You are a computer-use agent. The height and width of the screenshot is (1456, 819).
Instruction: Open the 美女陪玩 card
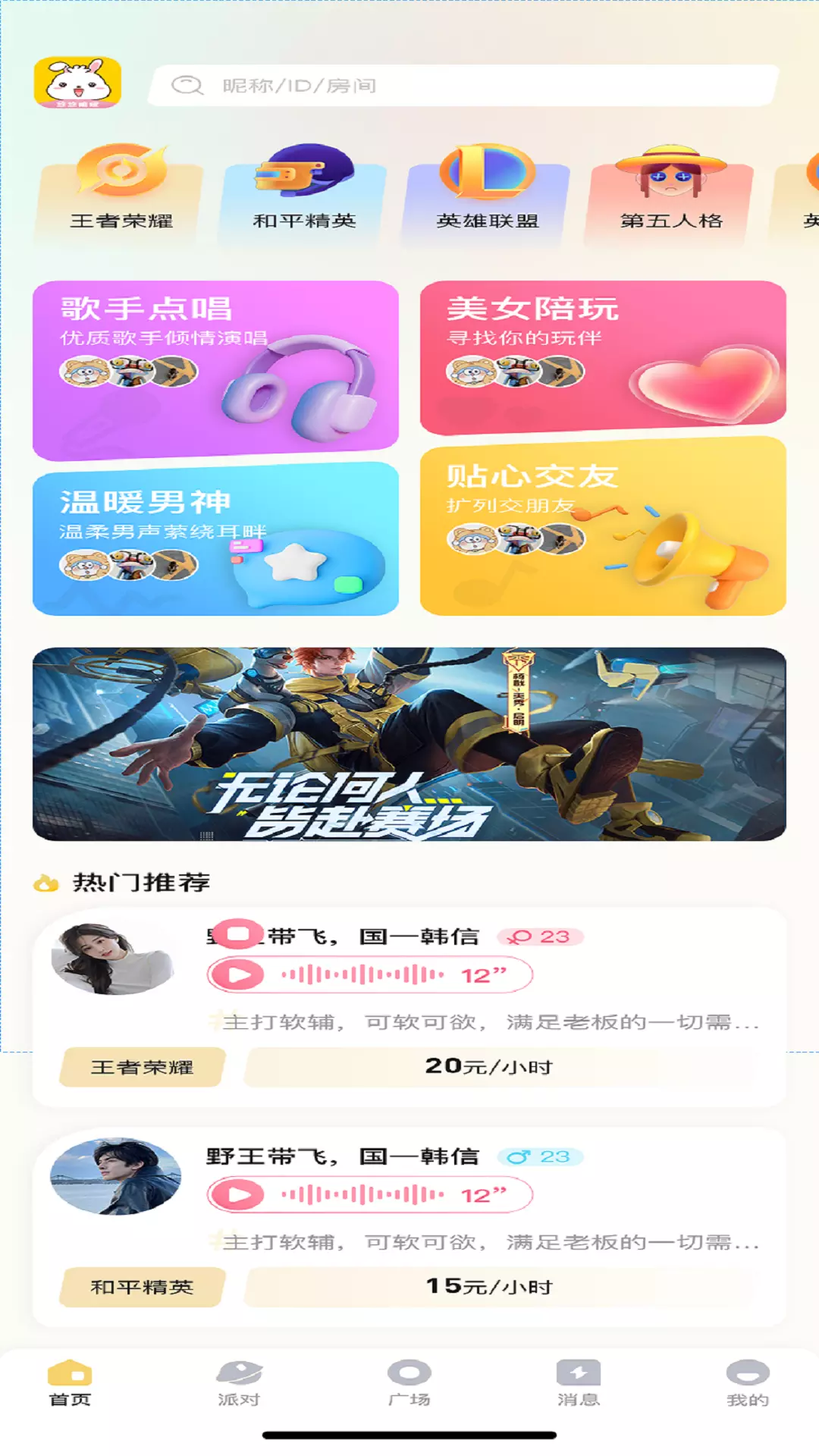(x=603, y=357)
